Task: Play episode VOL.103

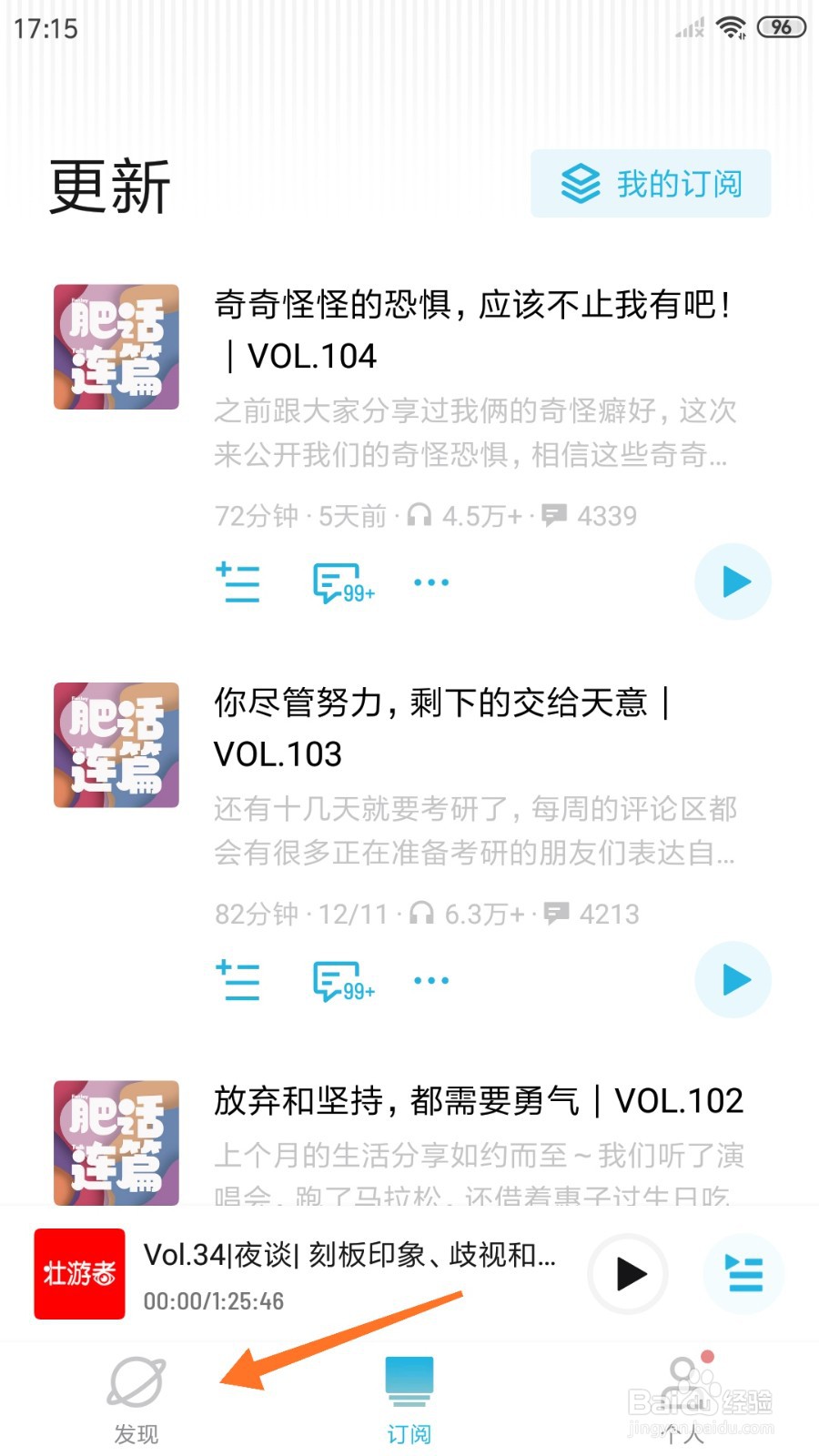Action: click(x=733, y=980)
